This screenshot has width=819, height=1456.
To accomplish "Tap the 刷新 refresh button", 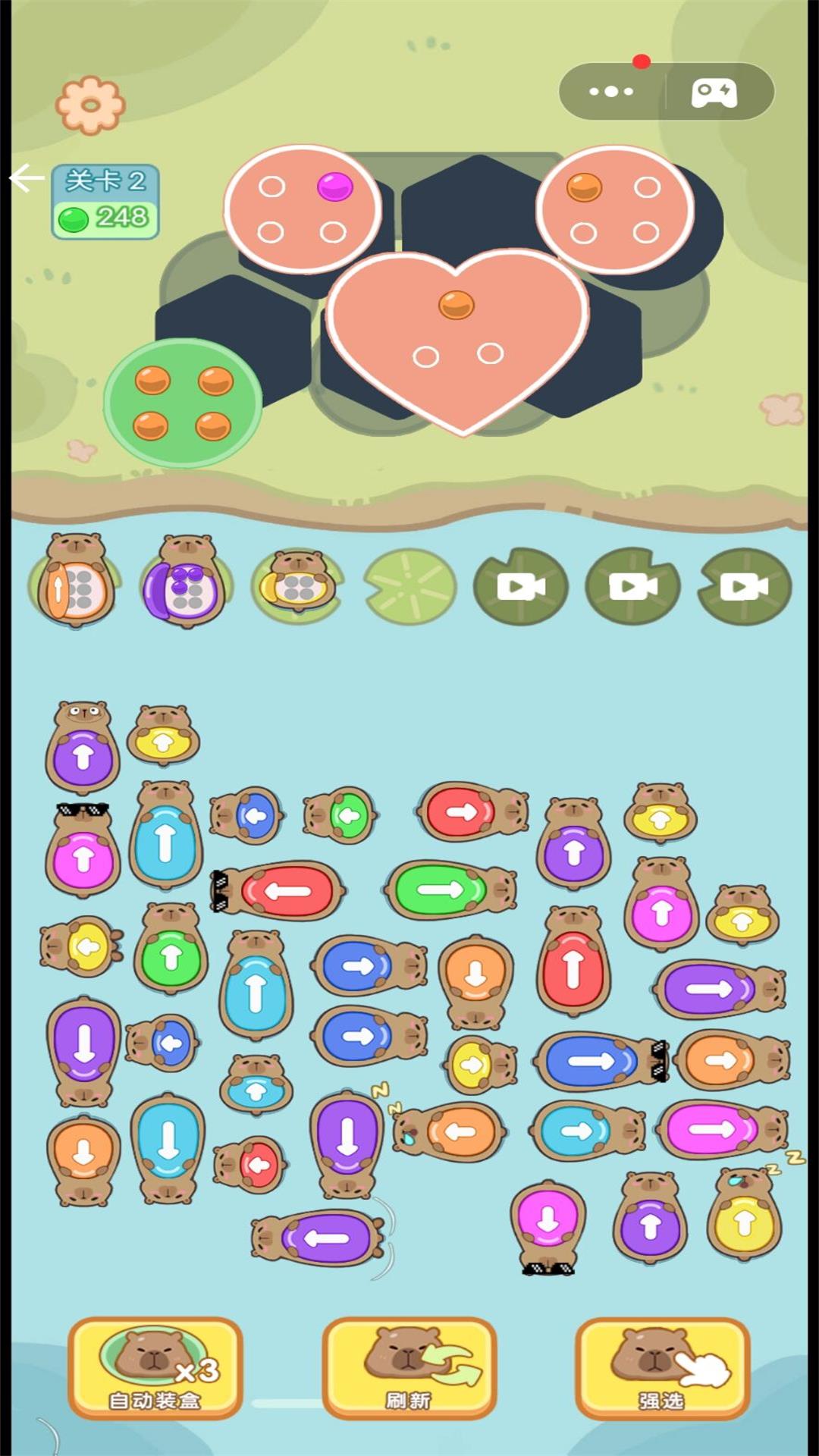I will coord(409,1369).
